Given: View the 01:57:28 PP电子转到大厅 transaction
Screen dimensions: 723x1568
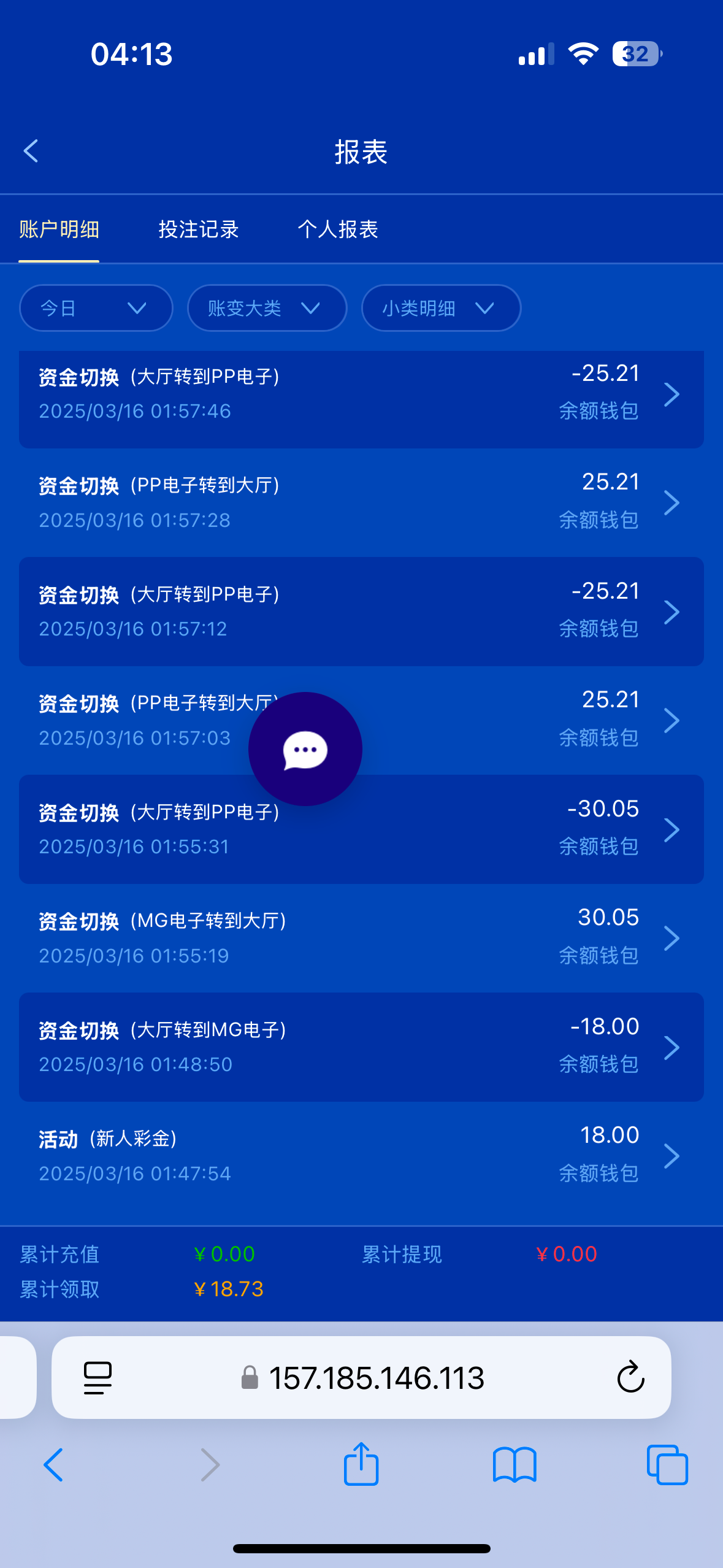Looking at the screenshot, I should click(361, 502).
